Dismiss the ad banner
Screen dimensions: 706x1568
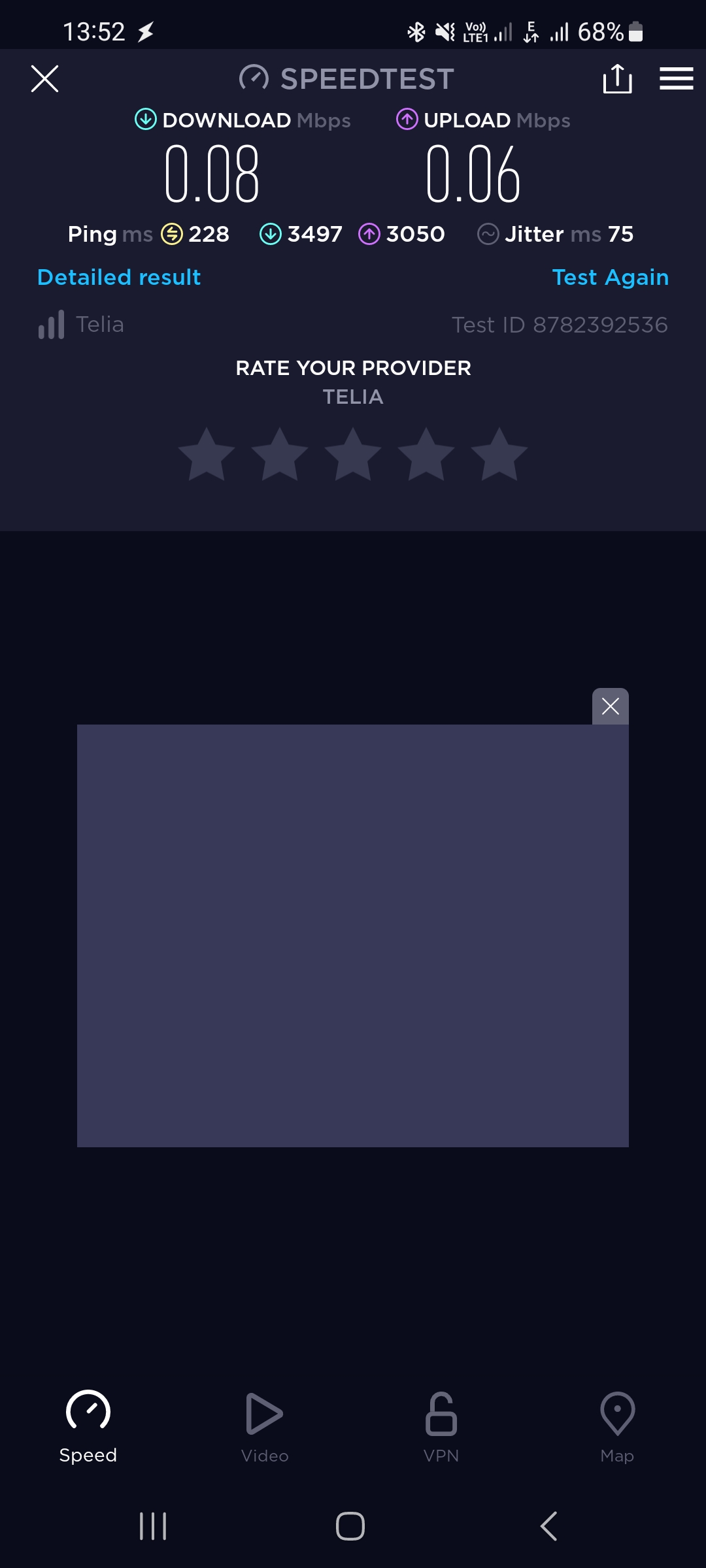click(611, 706)
